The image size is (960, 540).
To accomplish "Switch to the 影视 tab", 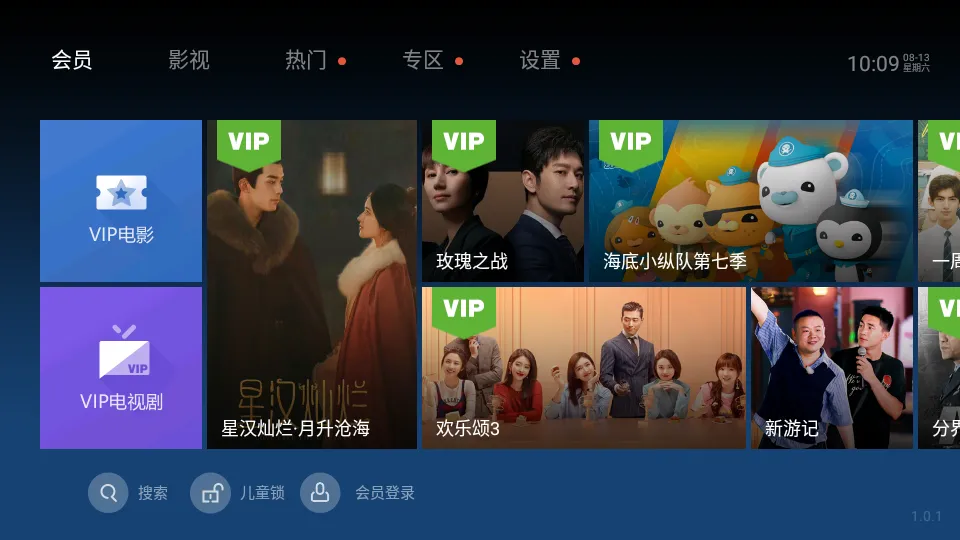I will 189,61.
